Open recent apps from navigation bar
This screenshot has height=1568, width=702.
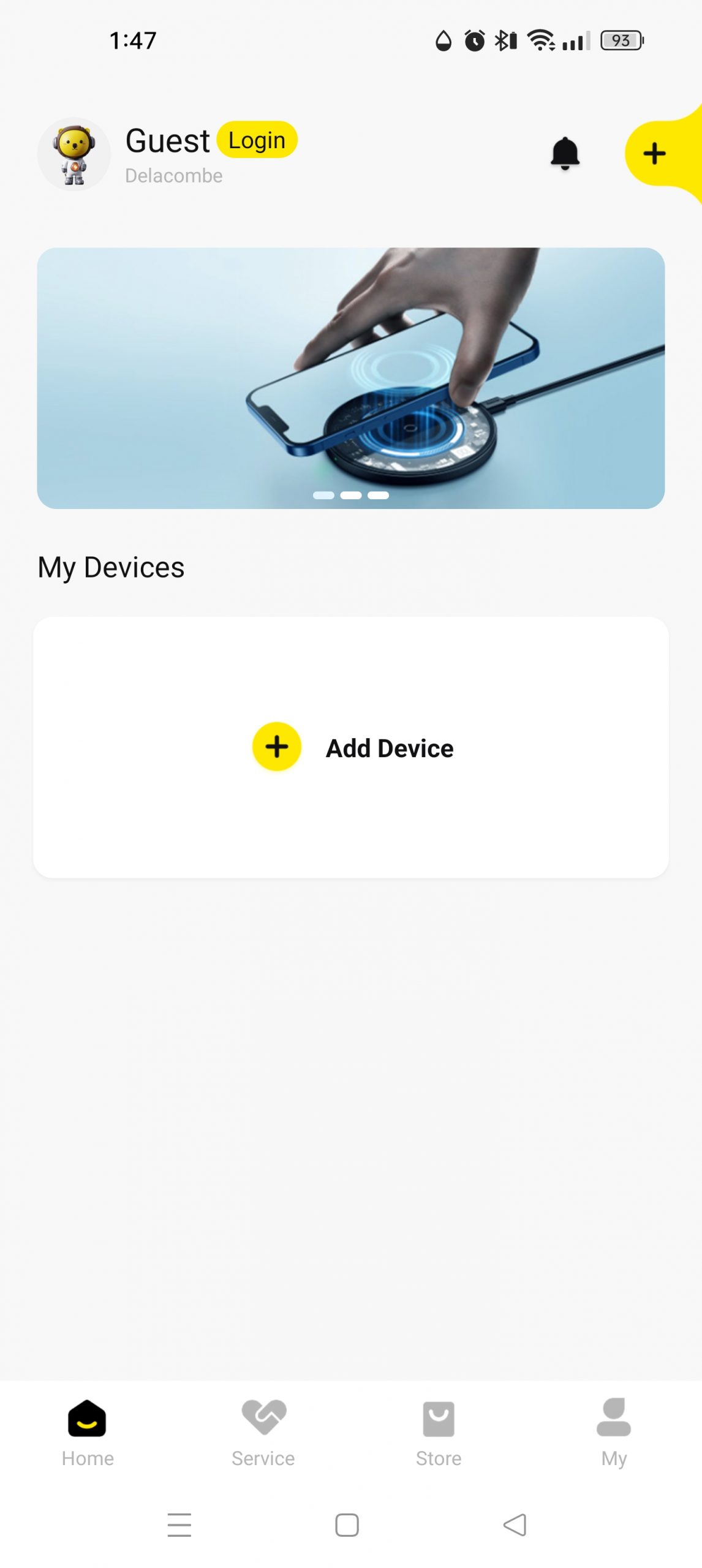[x=179, y=1525]
